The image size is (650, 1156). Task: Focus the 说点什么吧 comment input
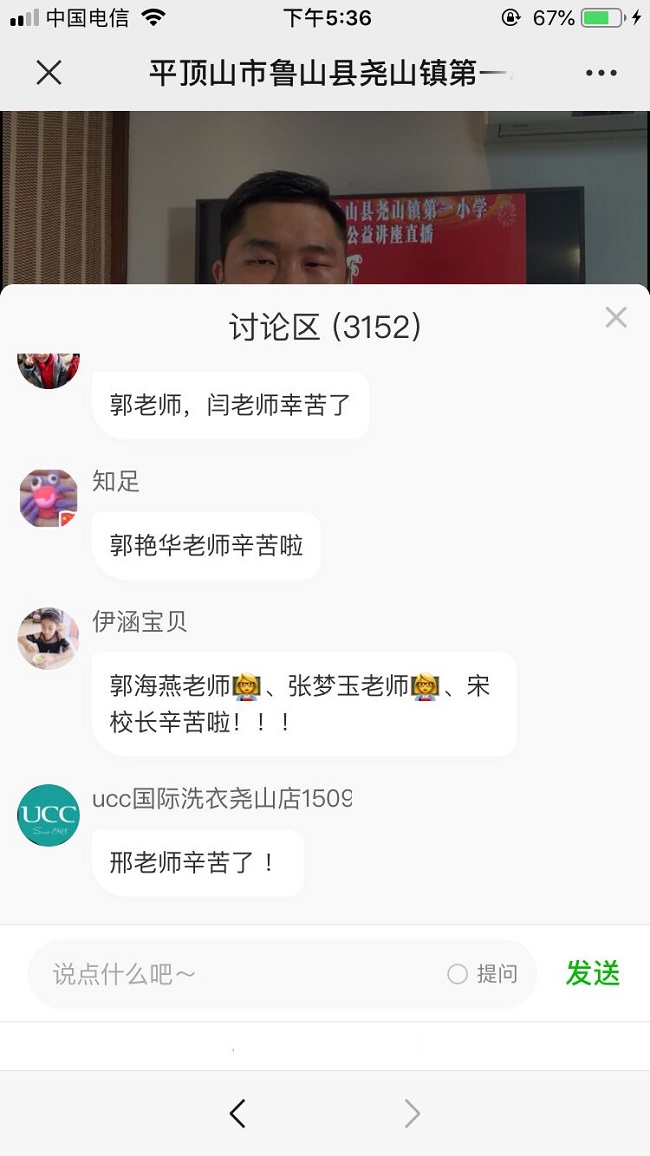240,974
